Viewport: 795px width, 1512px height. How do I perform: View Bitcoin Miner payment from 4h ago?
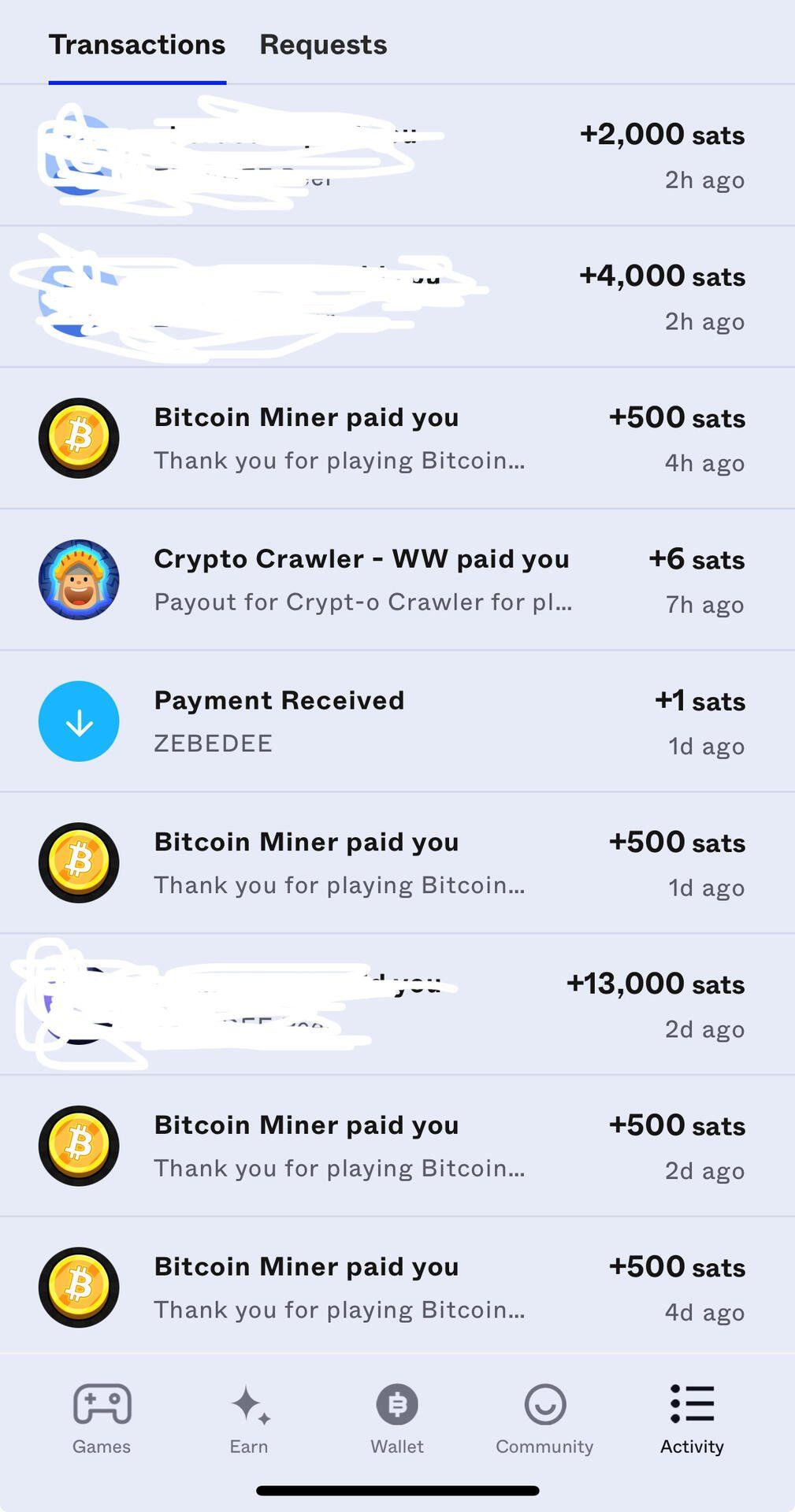point(397,438)
